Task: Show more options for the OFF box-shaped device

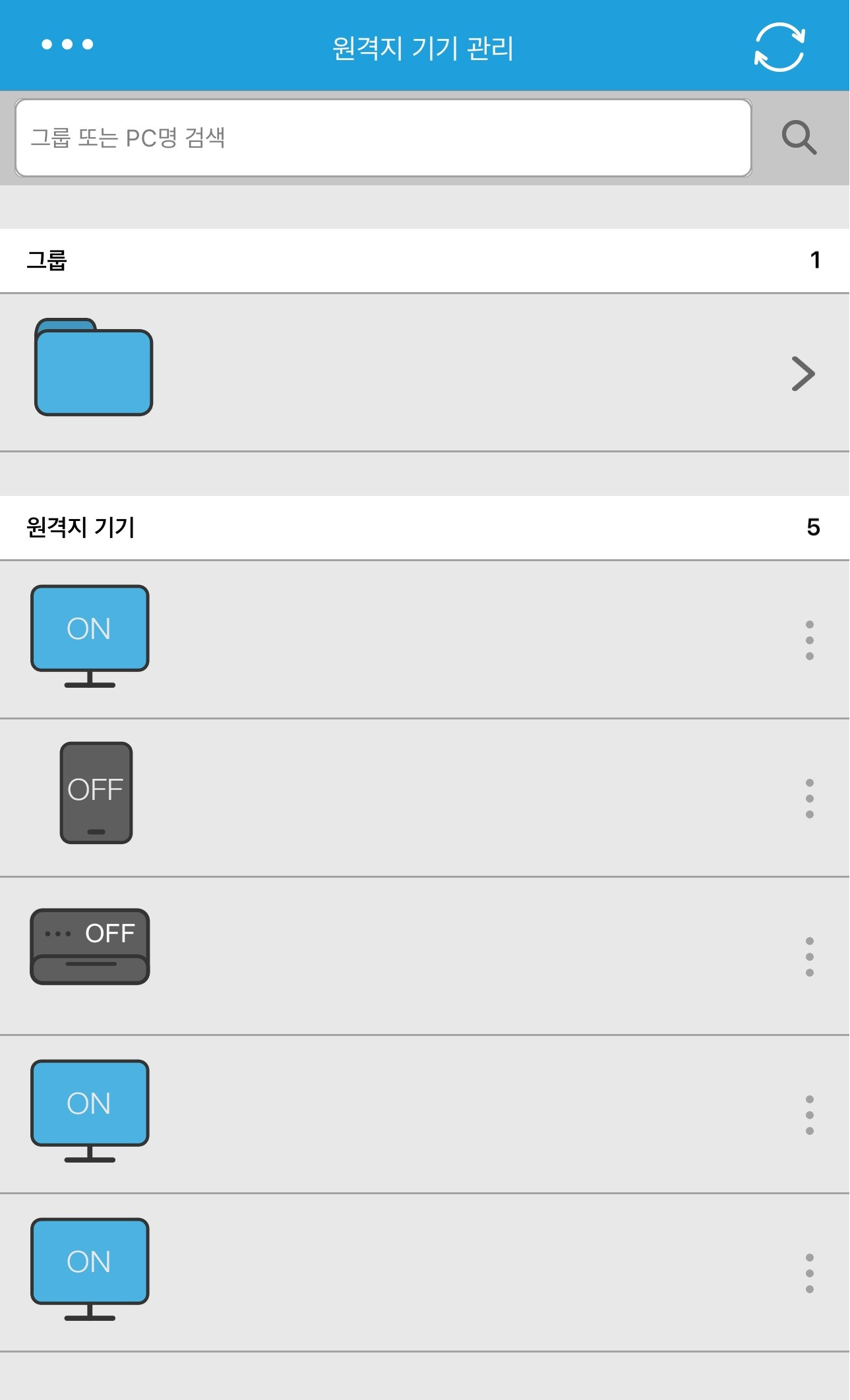Action: [x=810, y=957]
